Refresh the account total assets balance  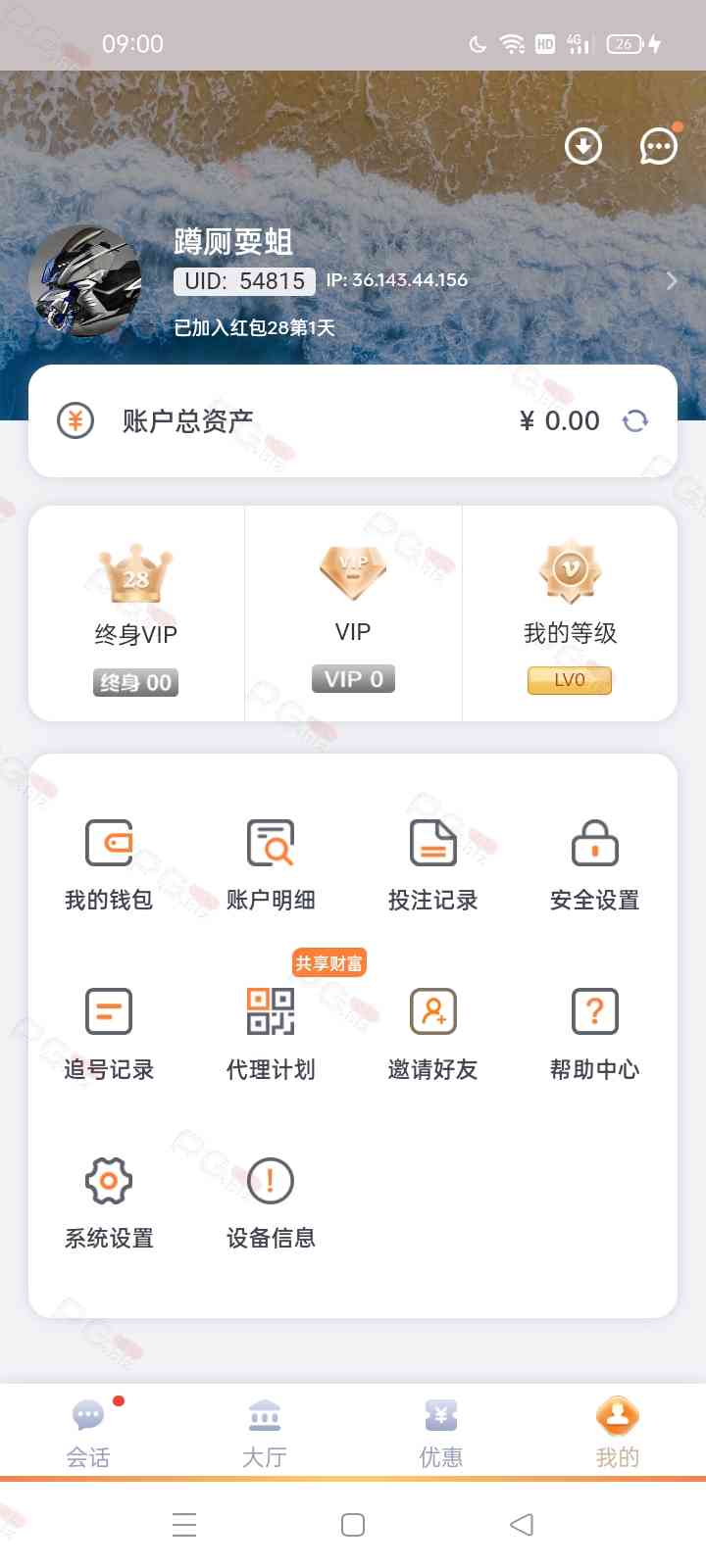(x=635, y=421)
